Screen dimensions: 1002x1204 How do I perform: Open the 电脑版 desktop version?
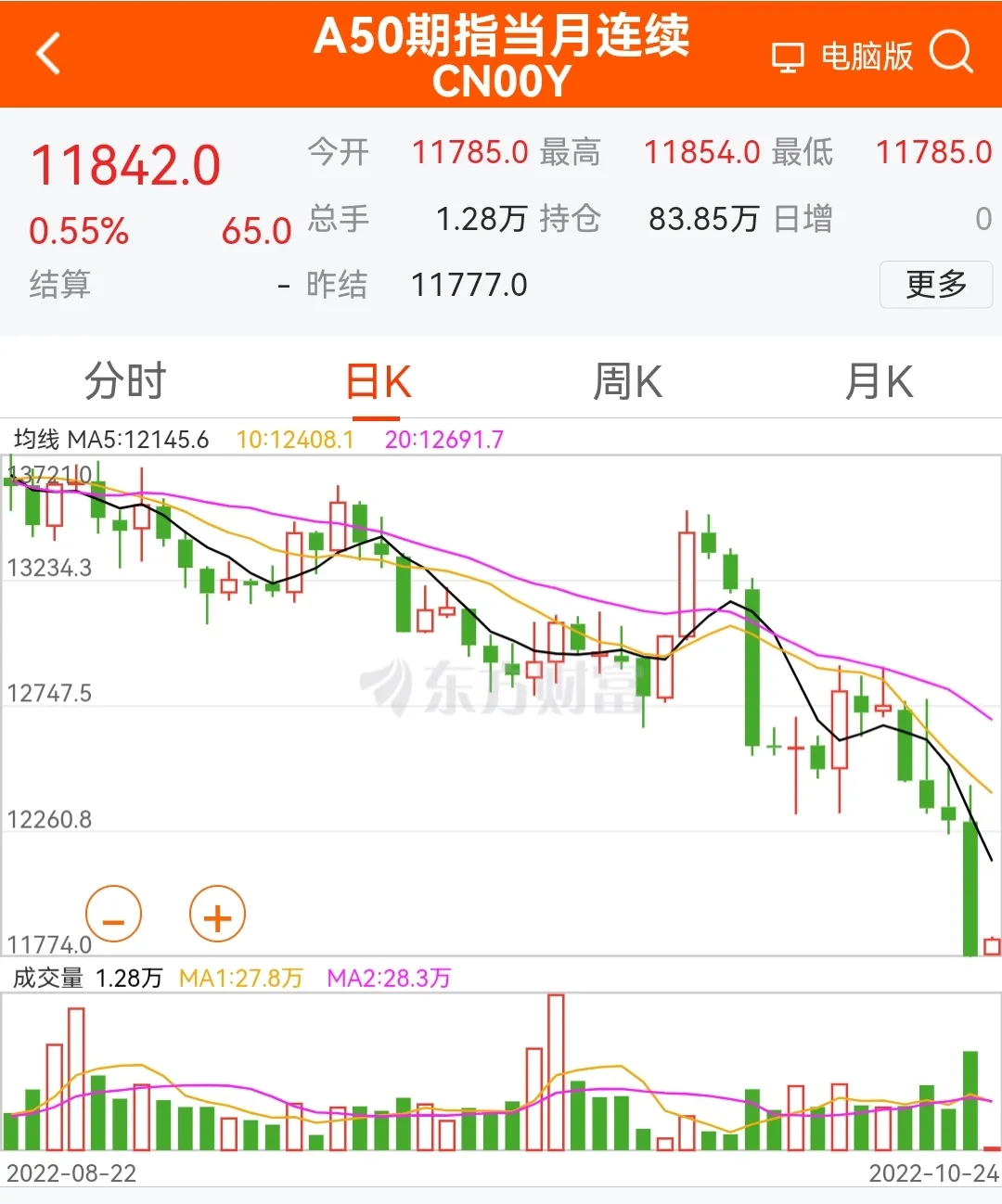842,57
